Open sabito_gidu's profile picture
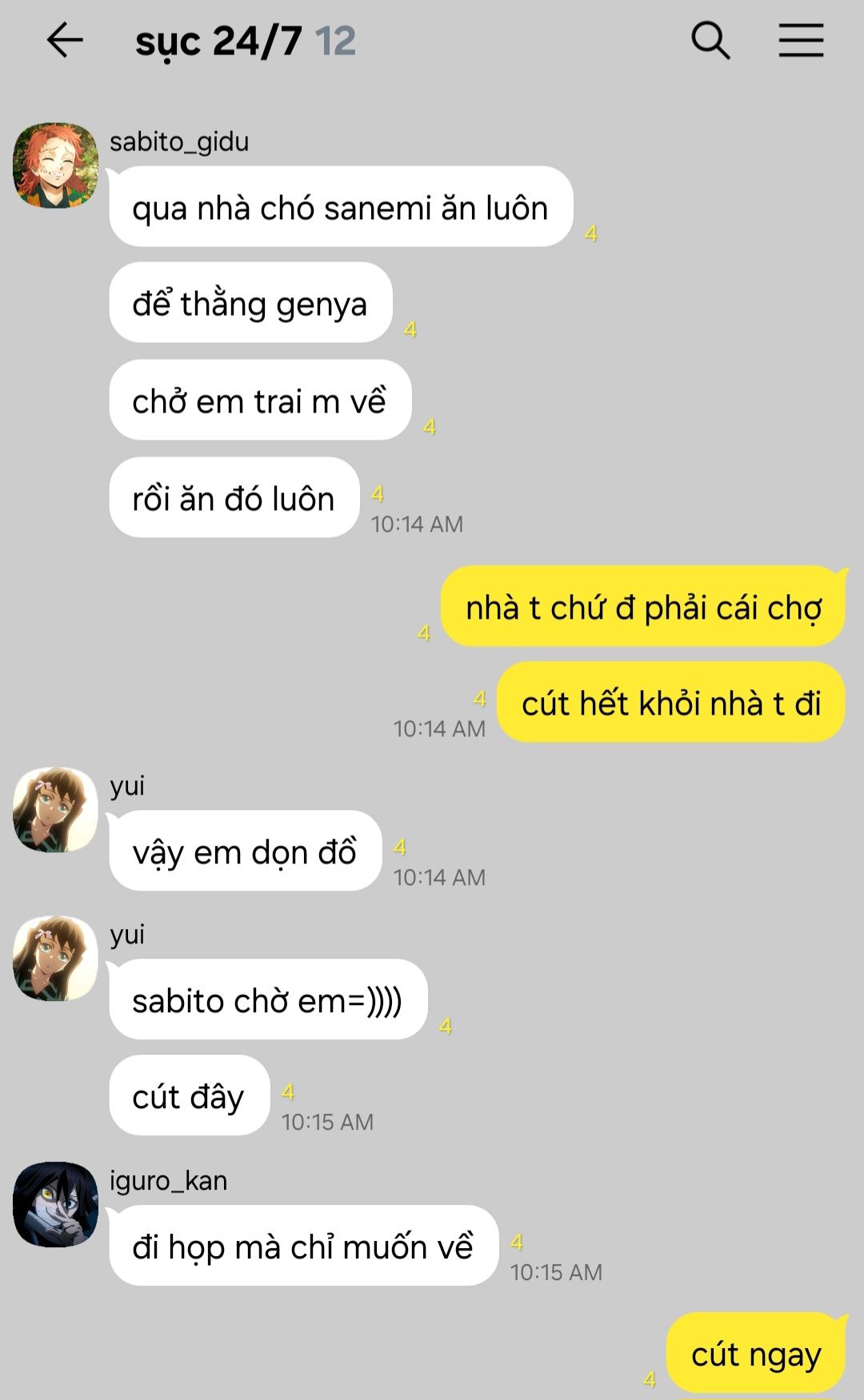 point(55,166)
